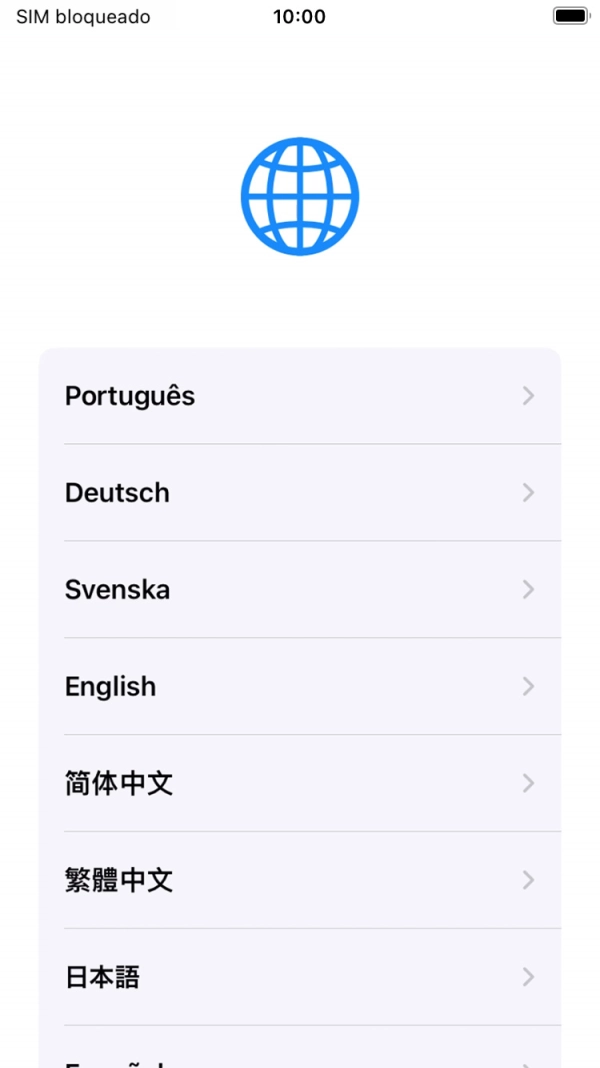600x1068 pixels.
Task: Choose Deutsch from the language list
Action: pos(300,493)
